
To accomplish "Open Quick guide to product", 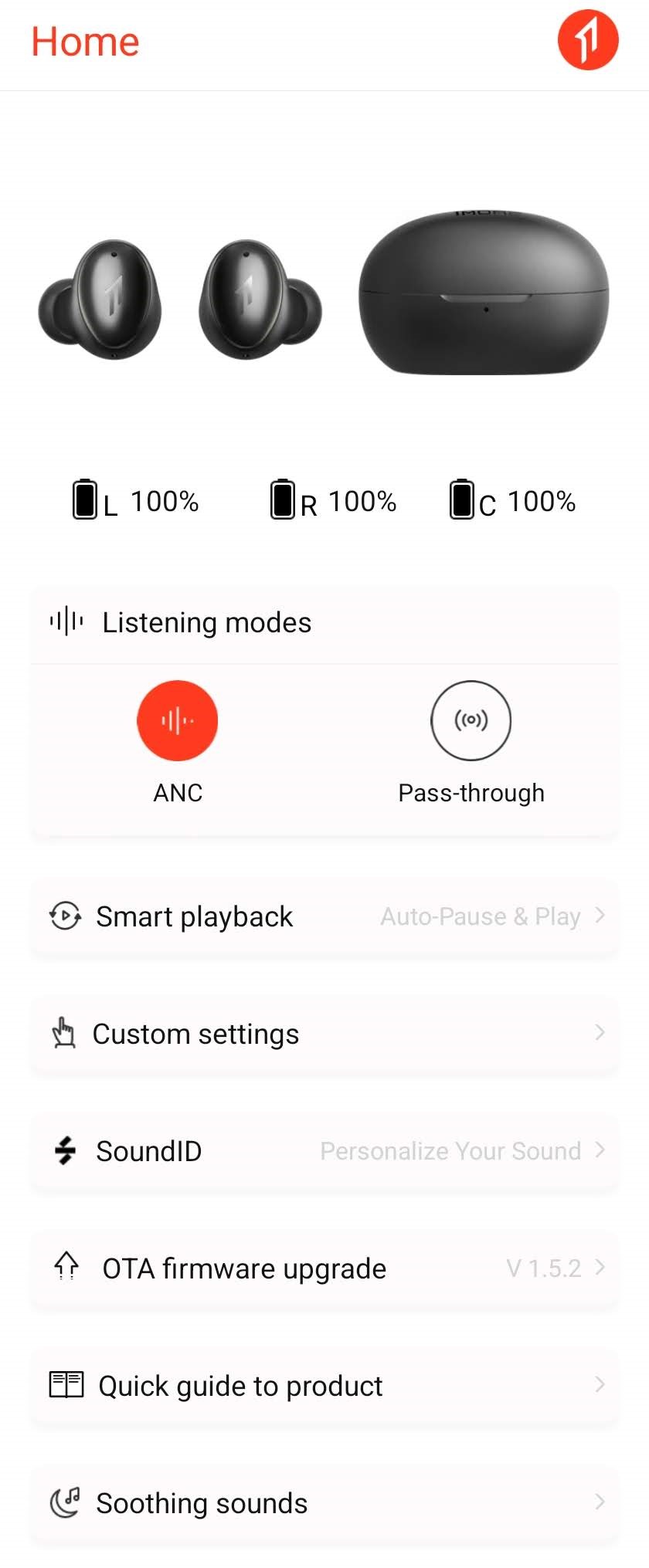I will 324,1386.
